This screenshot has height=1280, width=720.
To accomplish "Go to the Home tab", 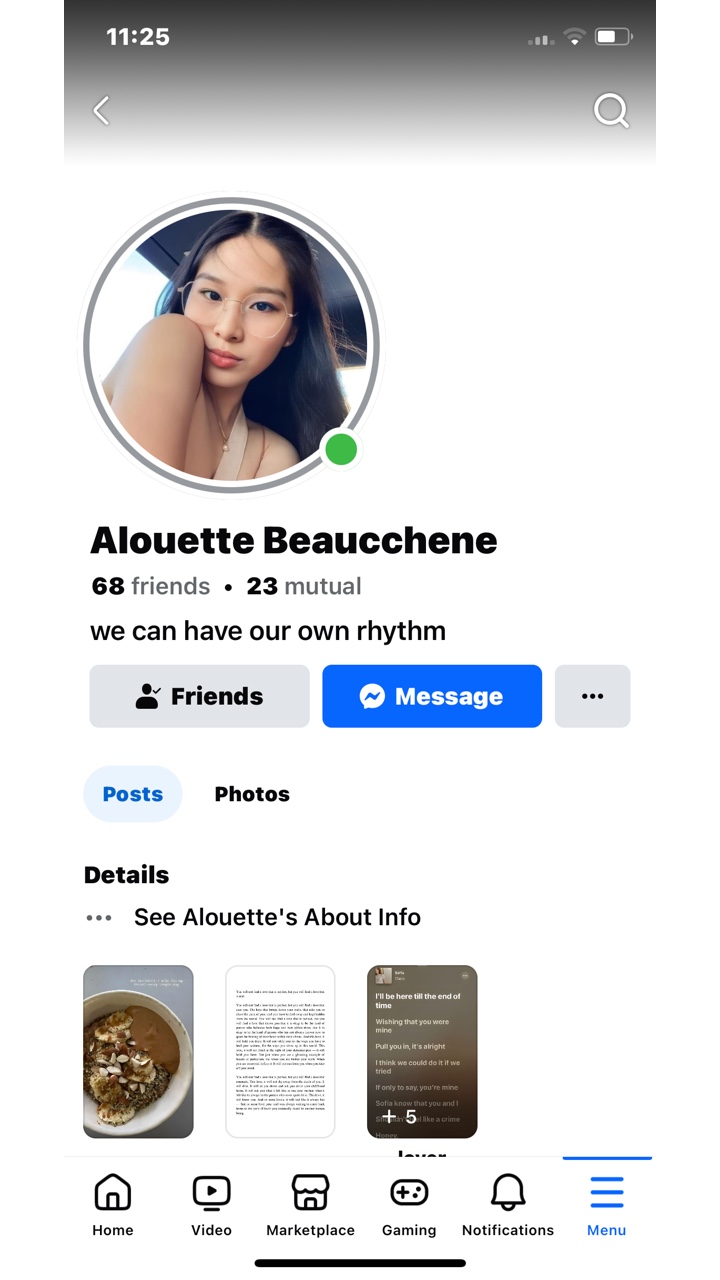I will tap(113, 1205).
